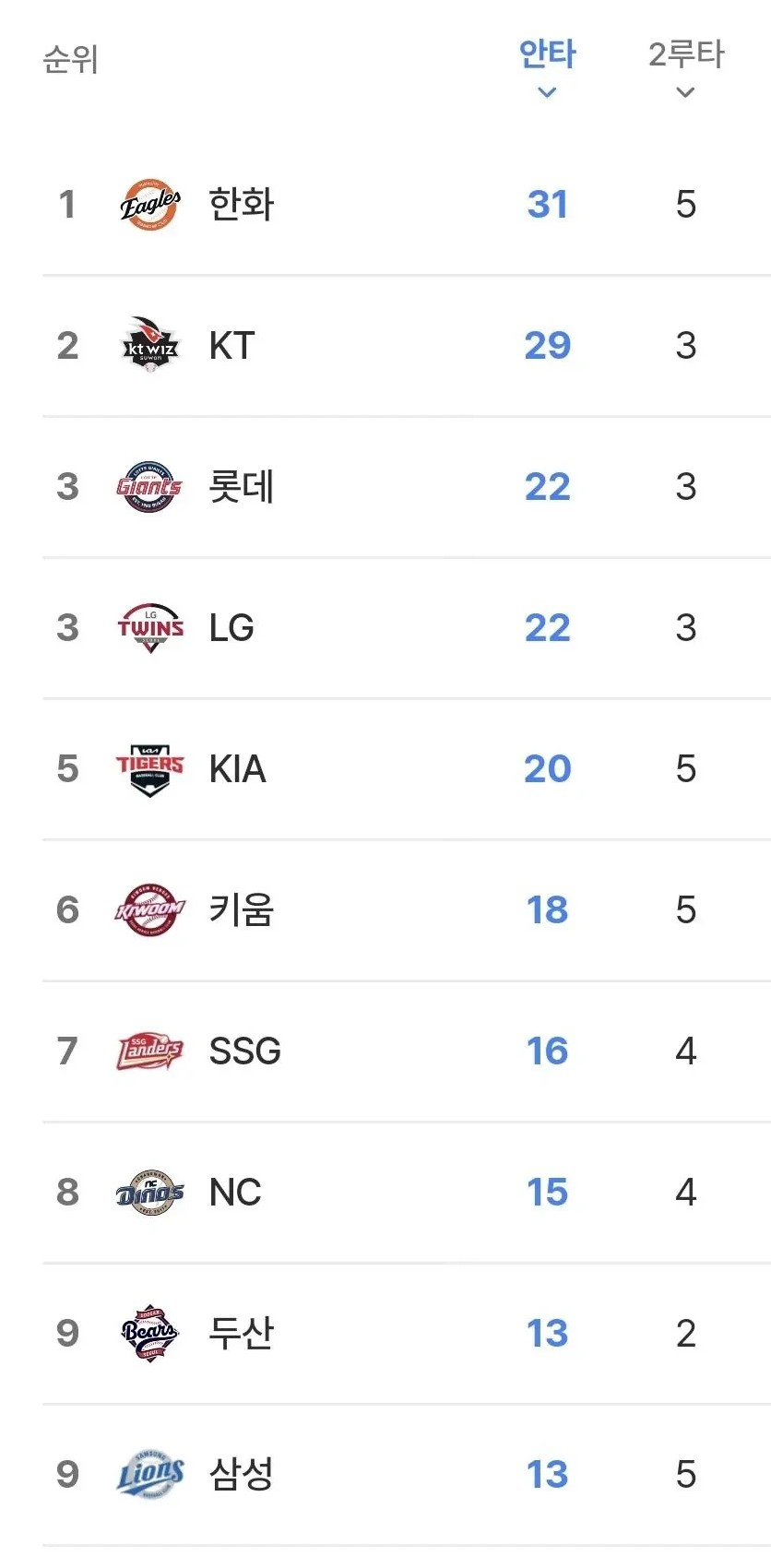Image resolution: width=771 pixels, height=1568 pixels.
Task: Open the 키움 team row
Action: click(x=407, y=910)
